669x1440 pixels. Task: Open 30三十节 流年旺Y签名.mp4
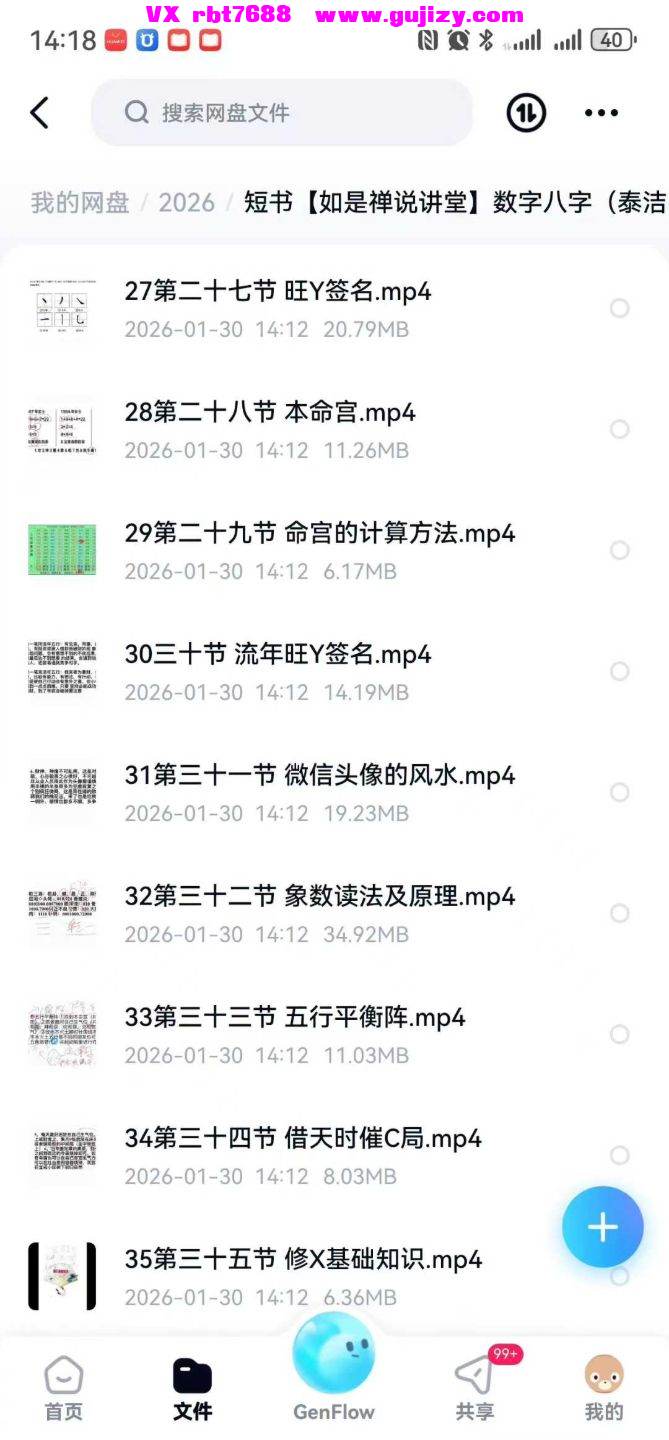pos(278,655)
